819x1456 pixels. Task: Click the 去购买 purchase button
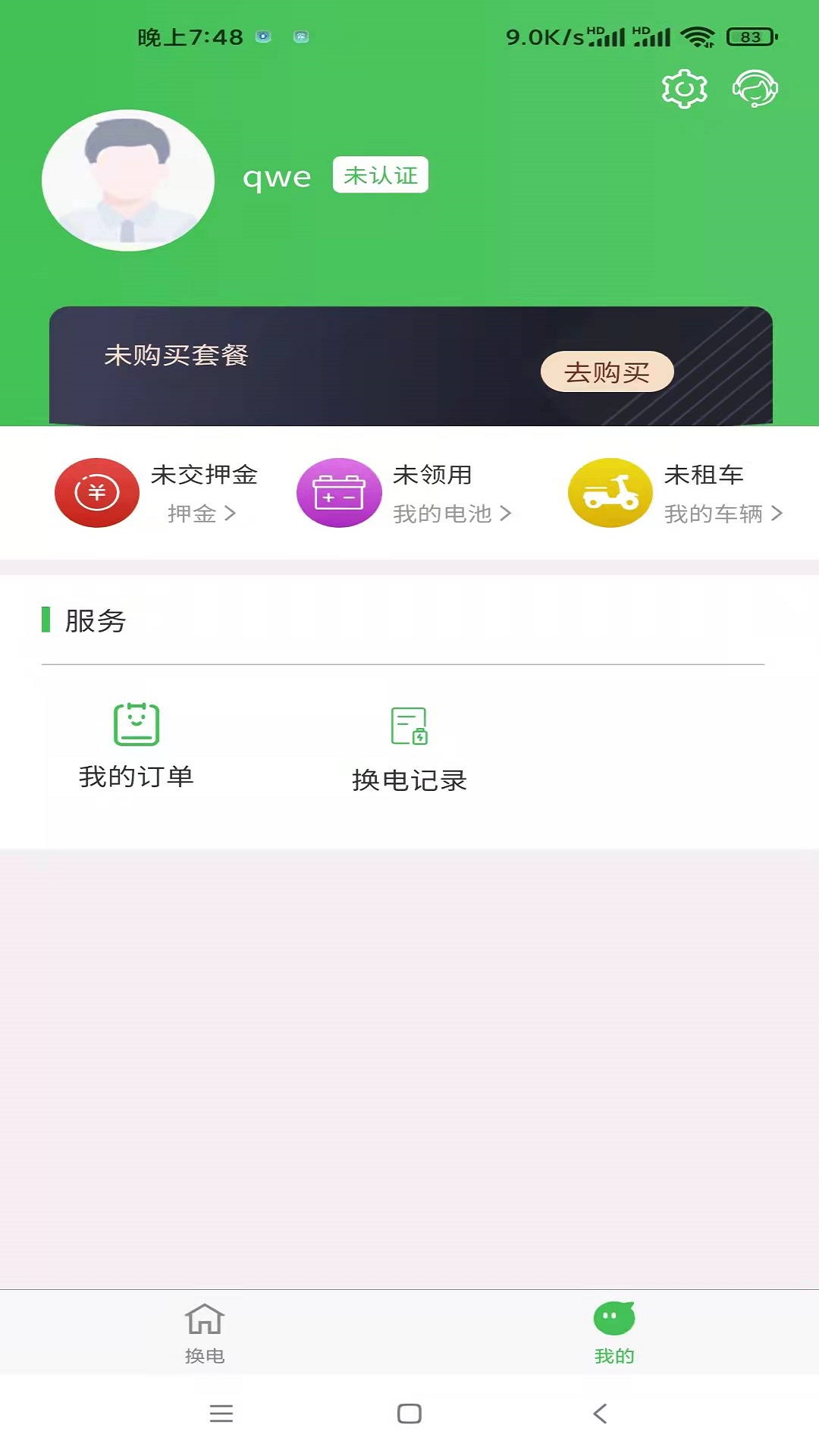tap(607, 372)
